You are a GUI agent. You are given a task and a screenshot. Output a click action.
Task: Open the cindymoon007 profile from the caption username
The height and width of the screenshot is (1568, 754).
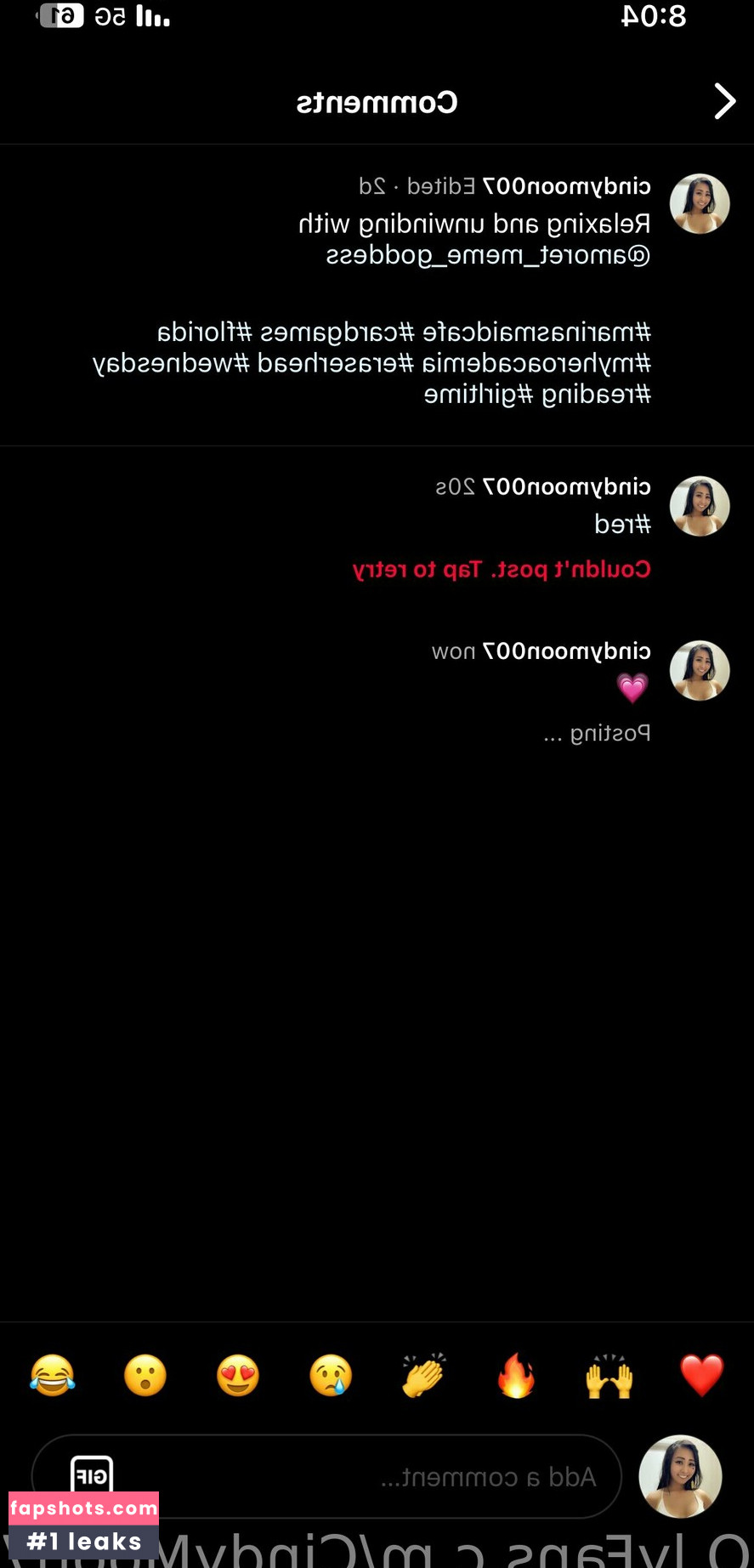click(x=566, y=186)
